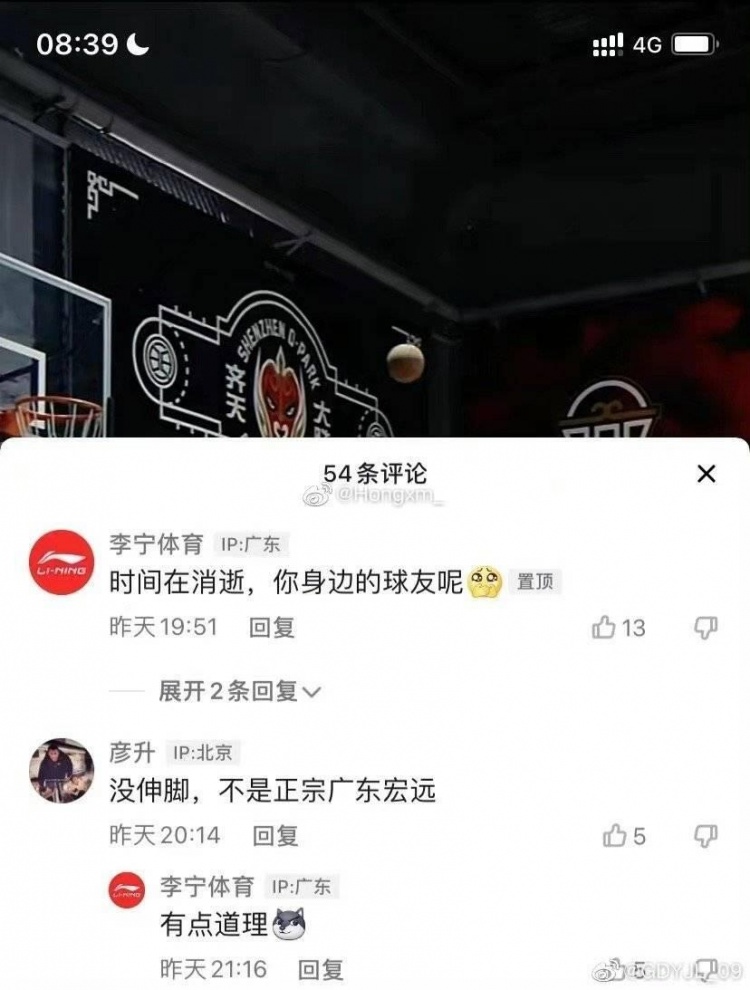750x990 pixels.
Task: Reply to 李宁体育's 有点道理 reply
Action: point(320,969)
